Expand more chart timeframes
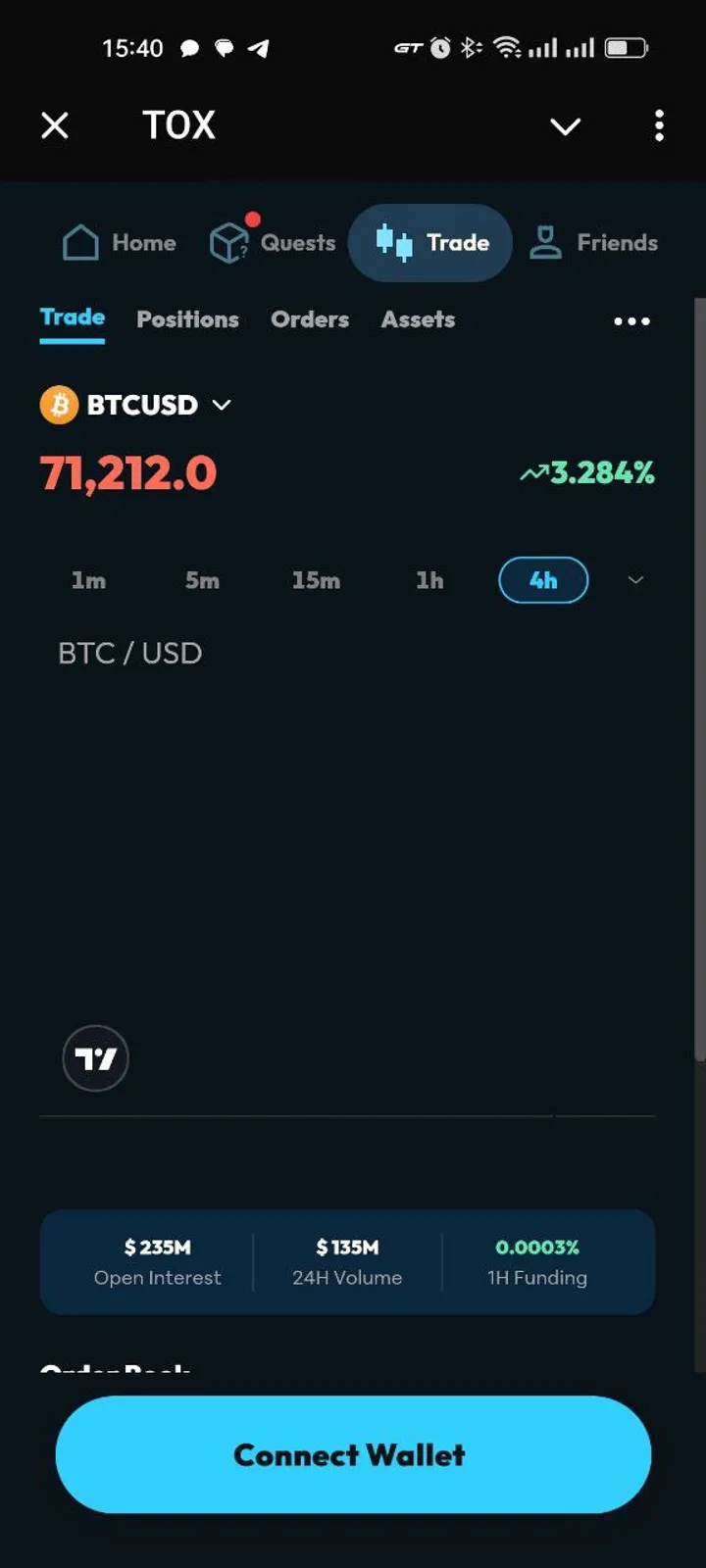 click(x=635, y=581)
